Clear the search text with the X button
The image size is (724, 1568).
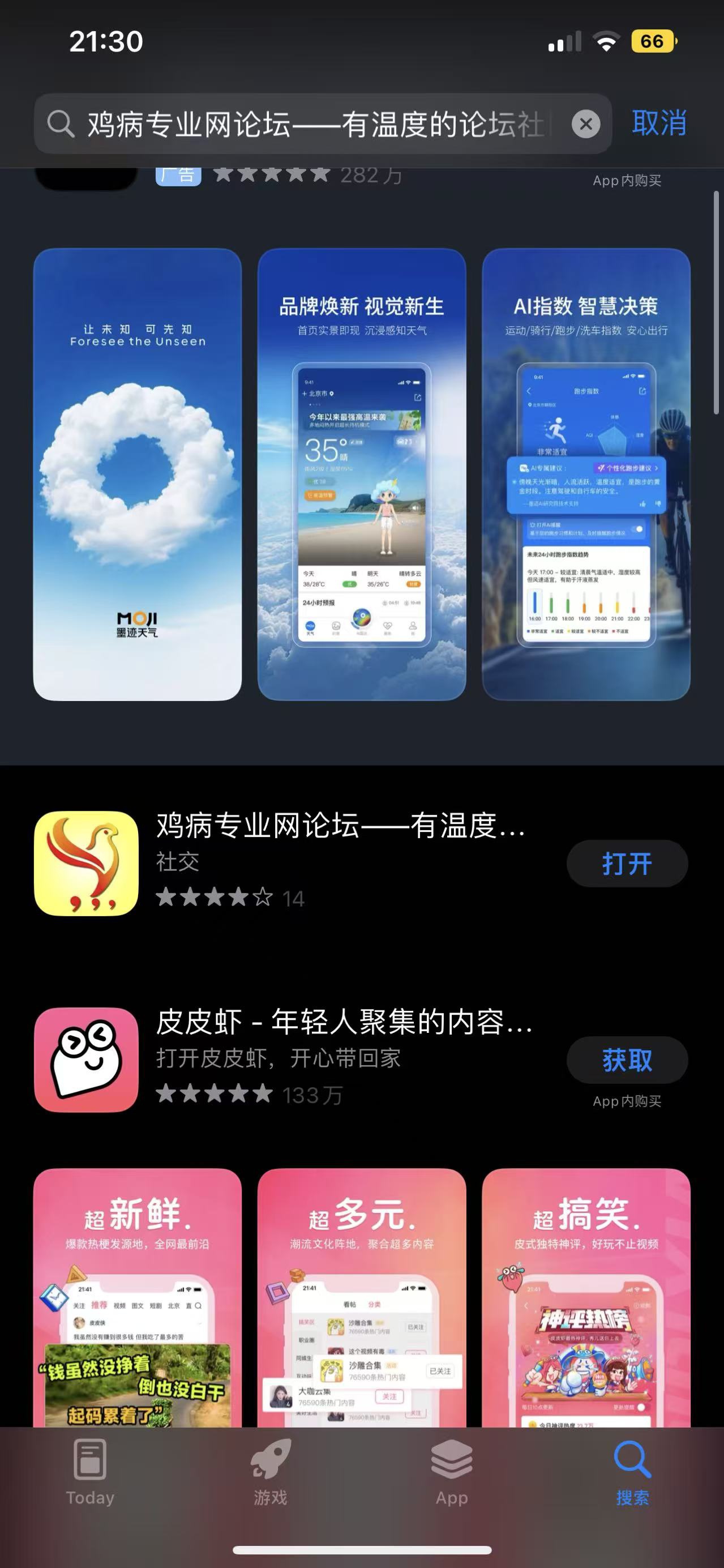pyautogui.click(x=585, y=124)
